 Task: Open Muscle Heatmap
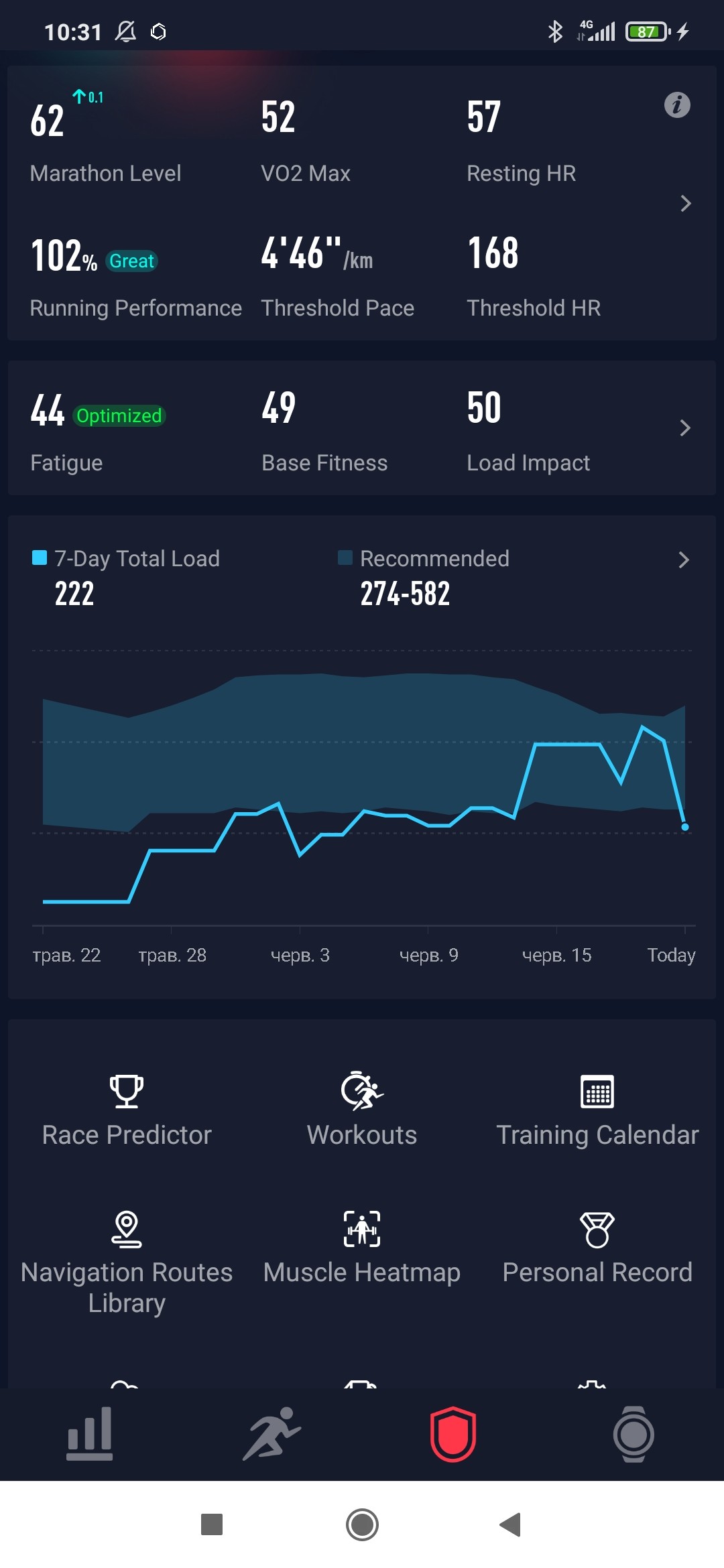click(362, 1248)
